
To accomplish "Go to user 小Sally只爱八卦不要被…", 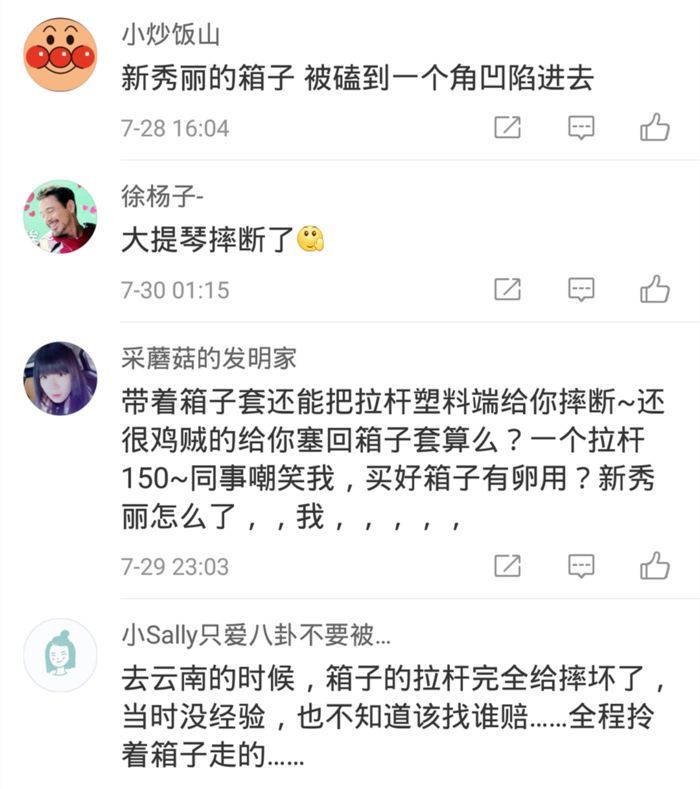I will pos(255,635).
